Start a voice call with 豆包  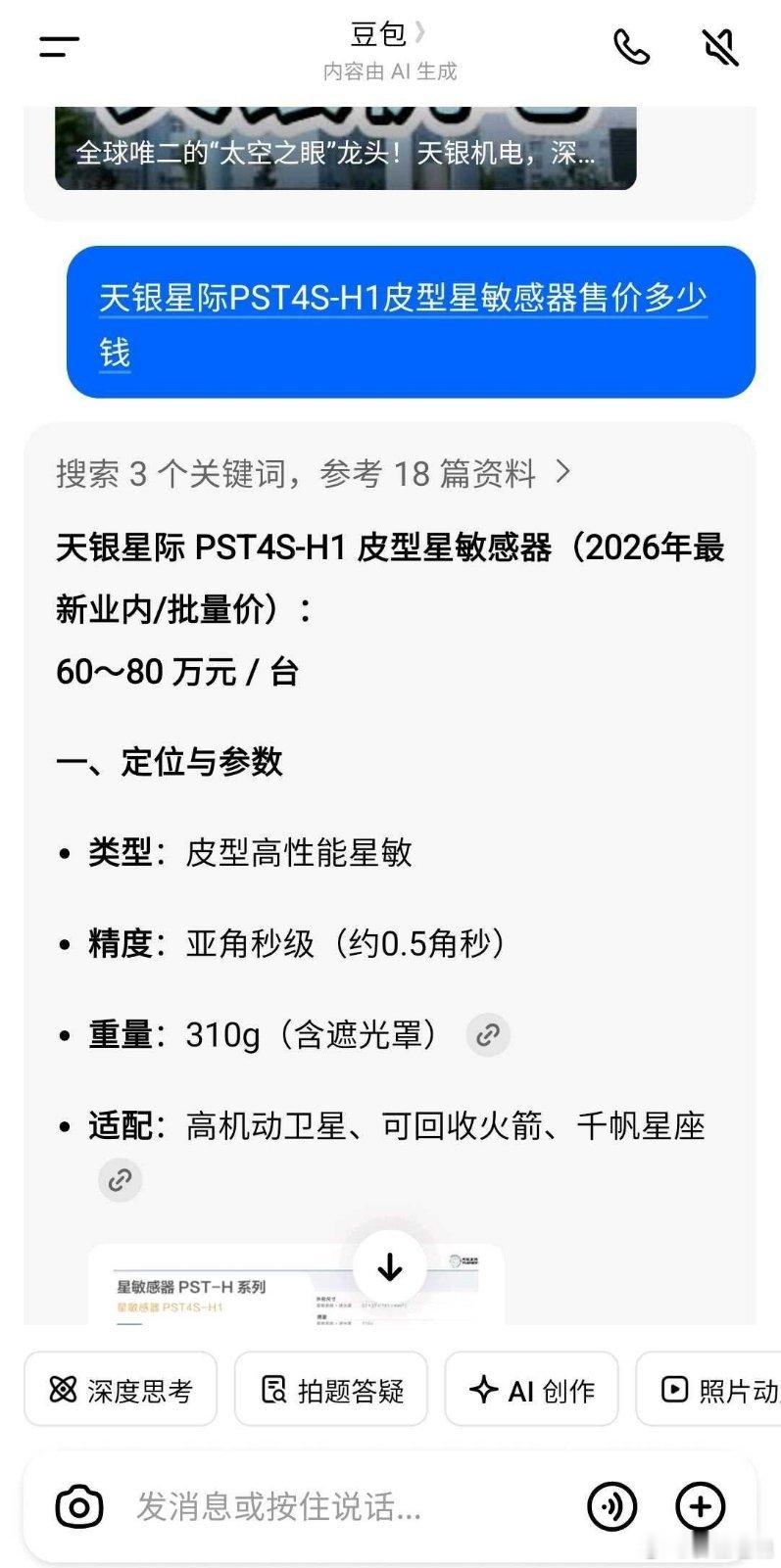[631, 45]
